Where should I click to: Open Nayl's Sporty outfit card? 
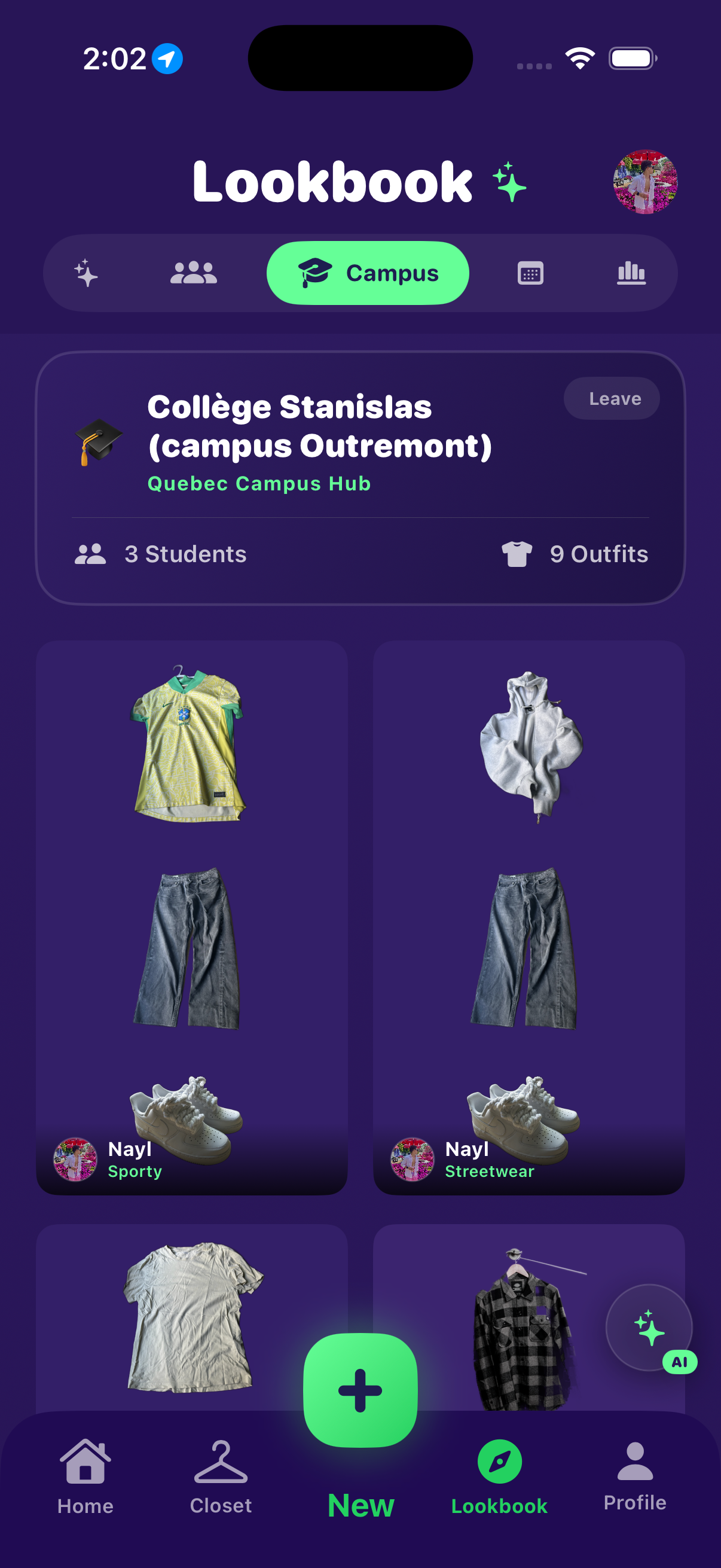tap(192, 917)
